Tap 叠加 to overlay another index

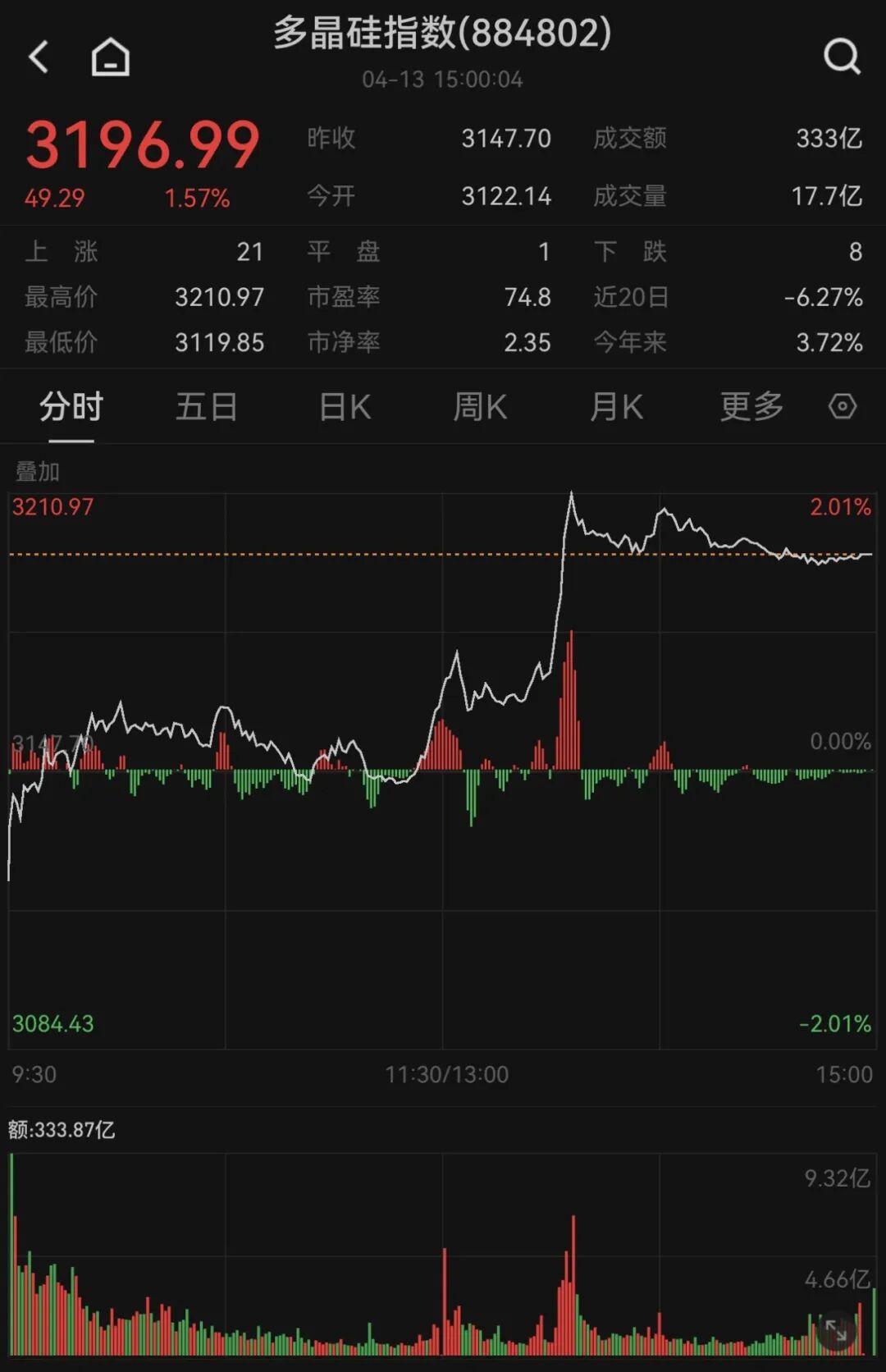[x=38, y=472]
